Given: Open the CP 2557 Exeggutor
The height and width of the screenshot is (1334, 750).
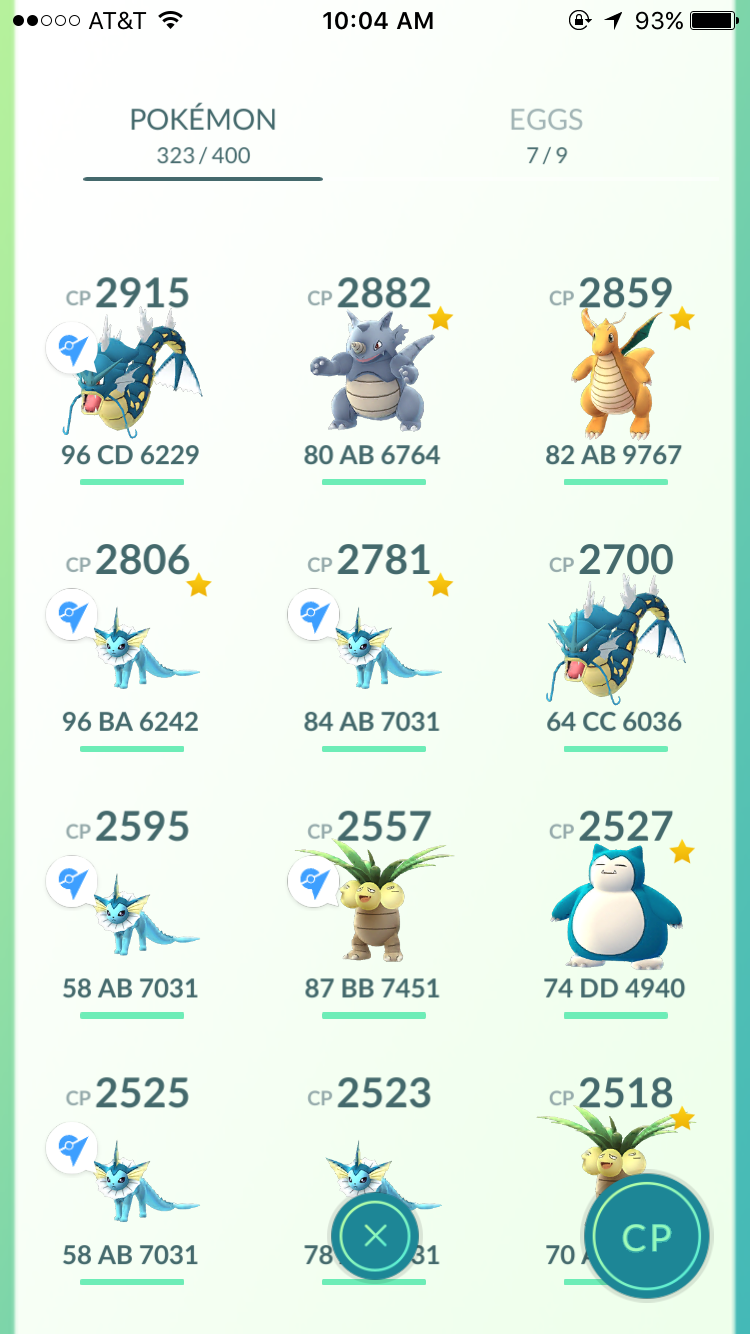Looking at the screenshot, I should coord(374,913).
